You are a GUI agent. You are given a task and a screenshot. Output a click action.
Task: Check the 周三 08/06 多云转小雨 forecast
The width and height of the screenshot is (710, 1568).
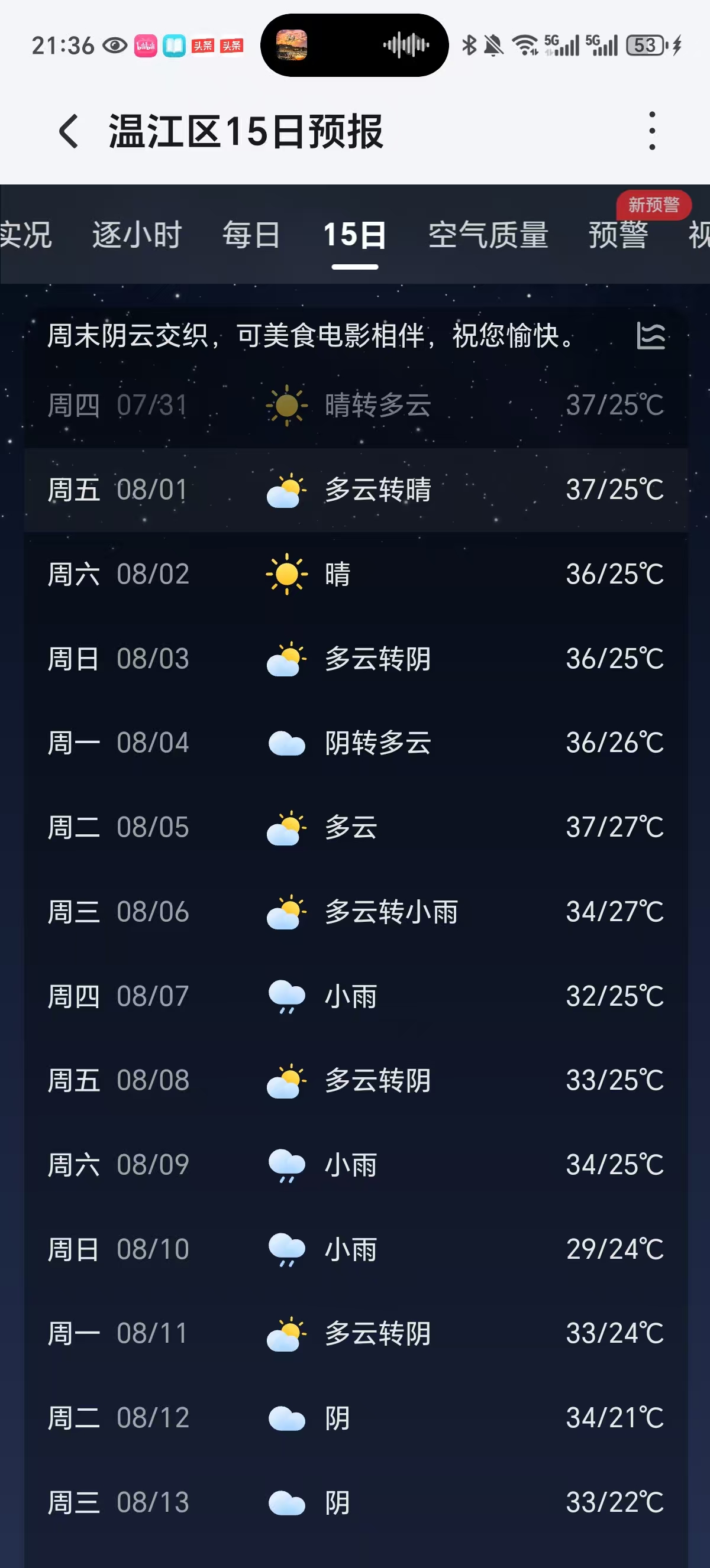click(x=355, y=912)
